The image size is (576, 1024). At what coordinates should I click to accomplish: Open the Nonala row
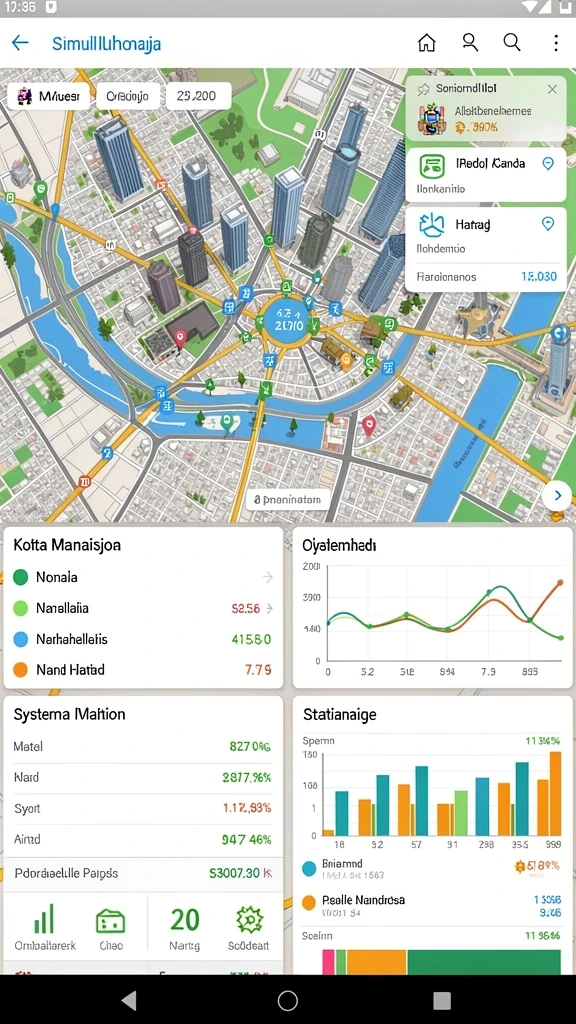coord(143,577)
